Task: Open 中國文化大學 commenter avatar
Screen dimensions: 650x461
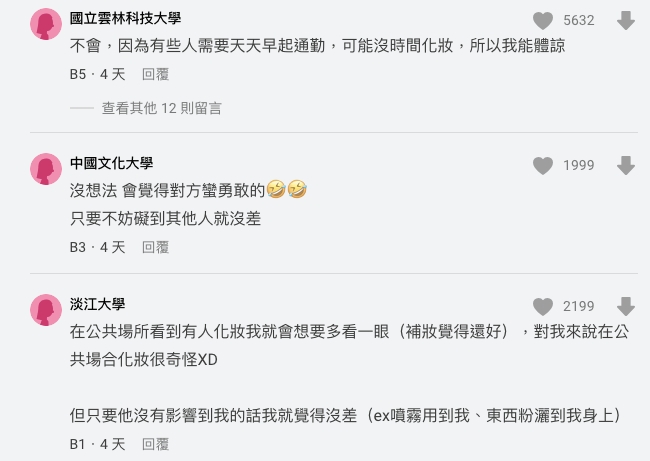Action: [x=46, y=169]
